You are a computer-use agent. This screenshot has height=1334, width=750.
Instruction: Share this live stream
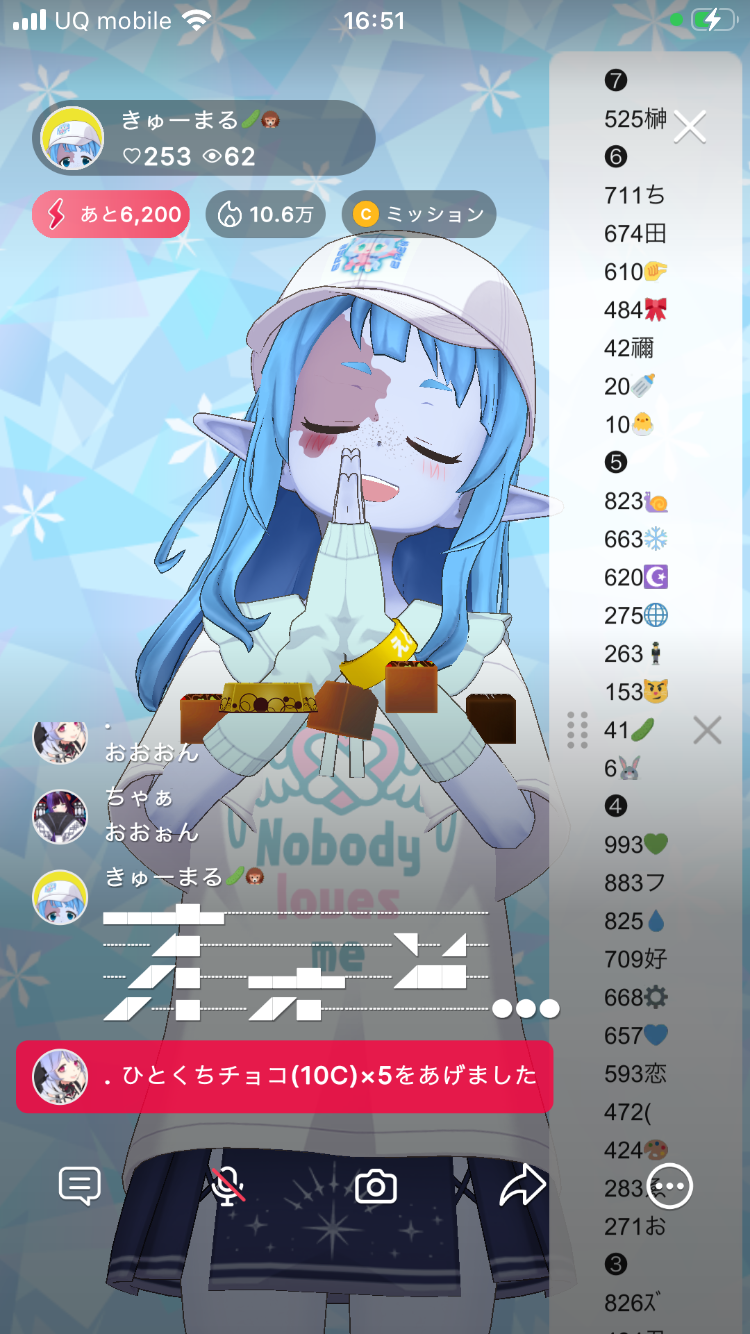[x=522, y=1185]
